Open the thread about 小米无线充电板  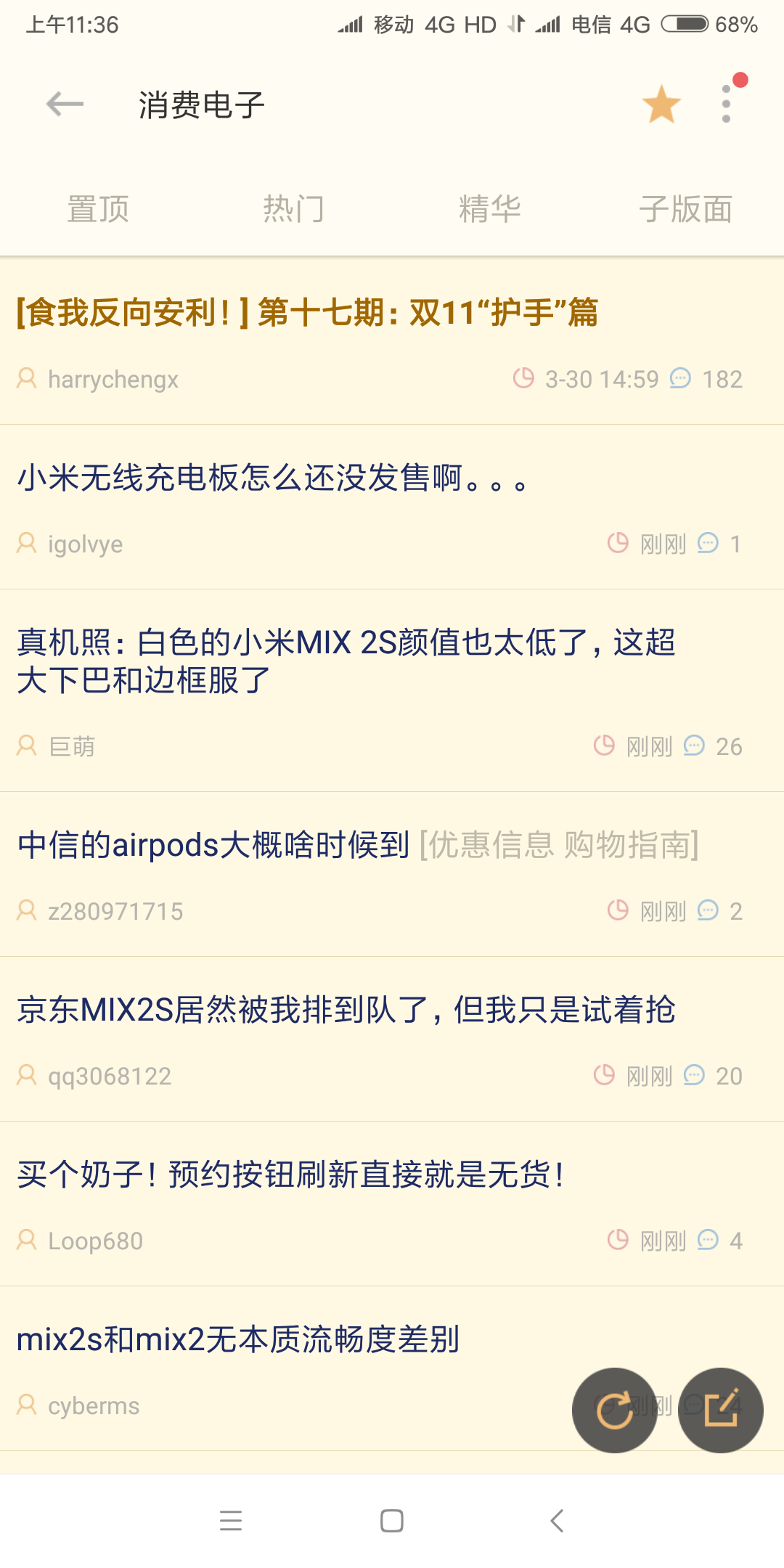272,478
